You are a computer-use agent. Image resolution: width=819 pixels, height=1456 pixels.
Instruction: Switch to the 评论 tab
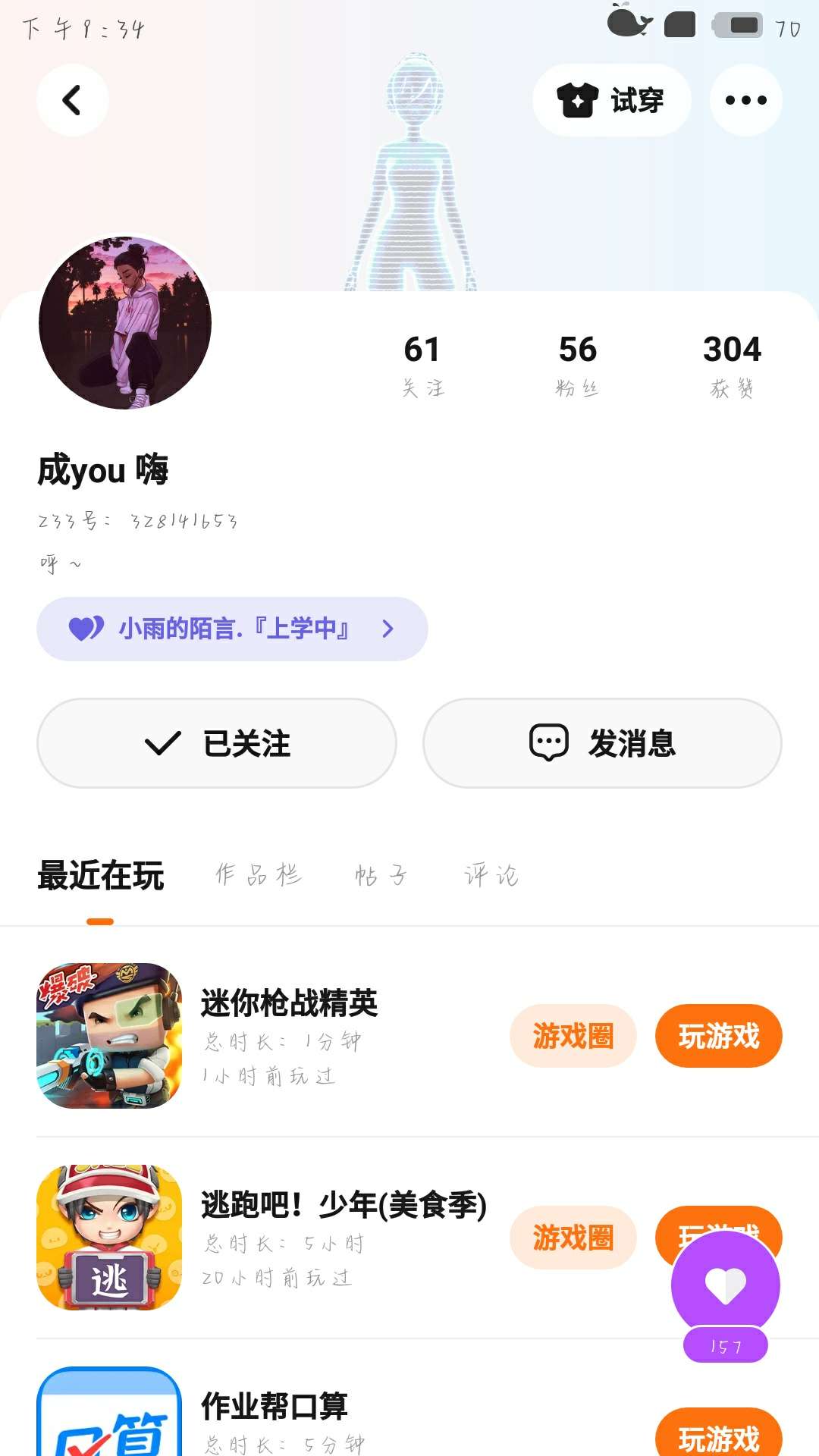pos(491,876)
